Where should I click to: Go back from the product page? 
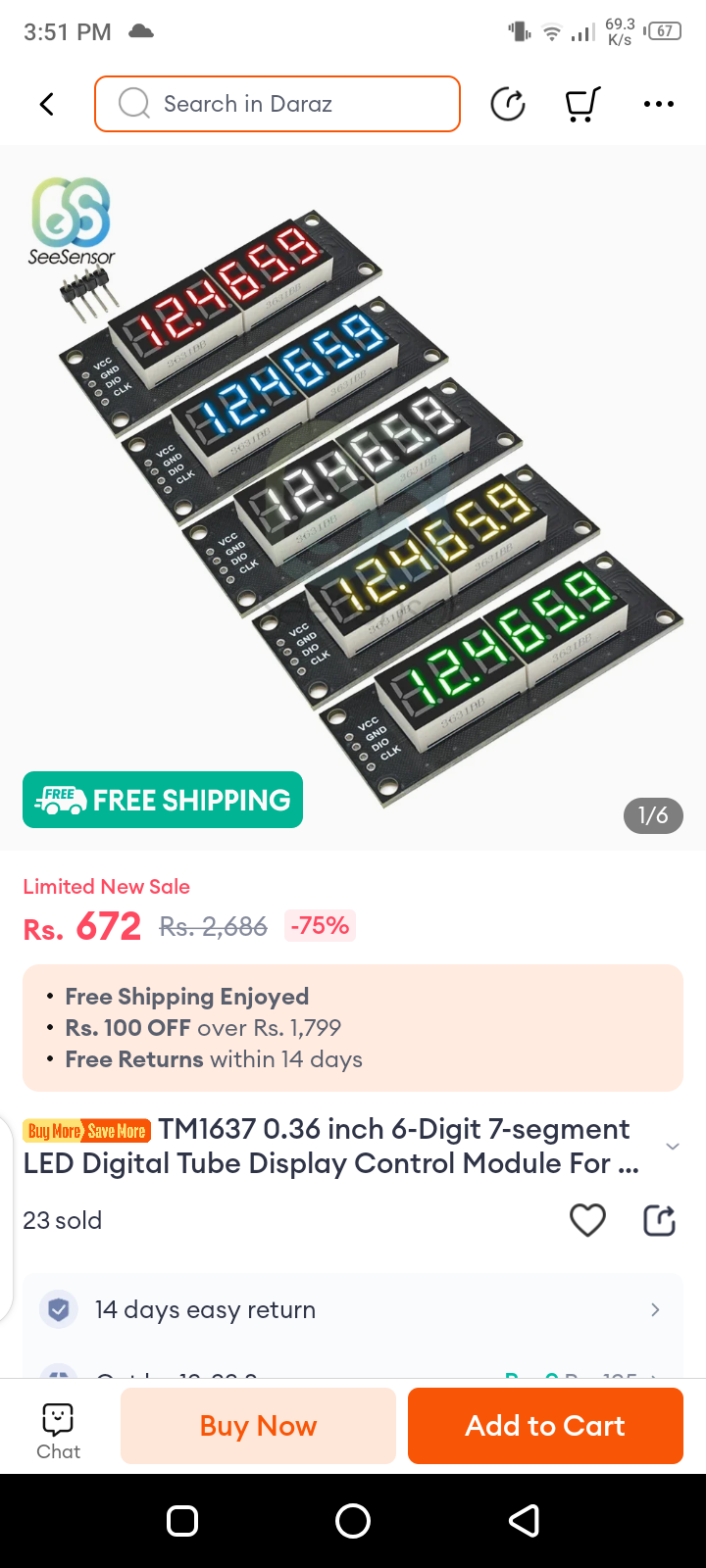pos(46,104)
